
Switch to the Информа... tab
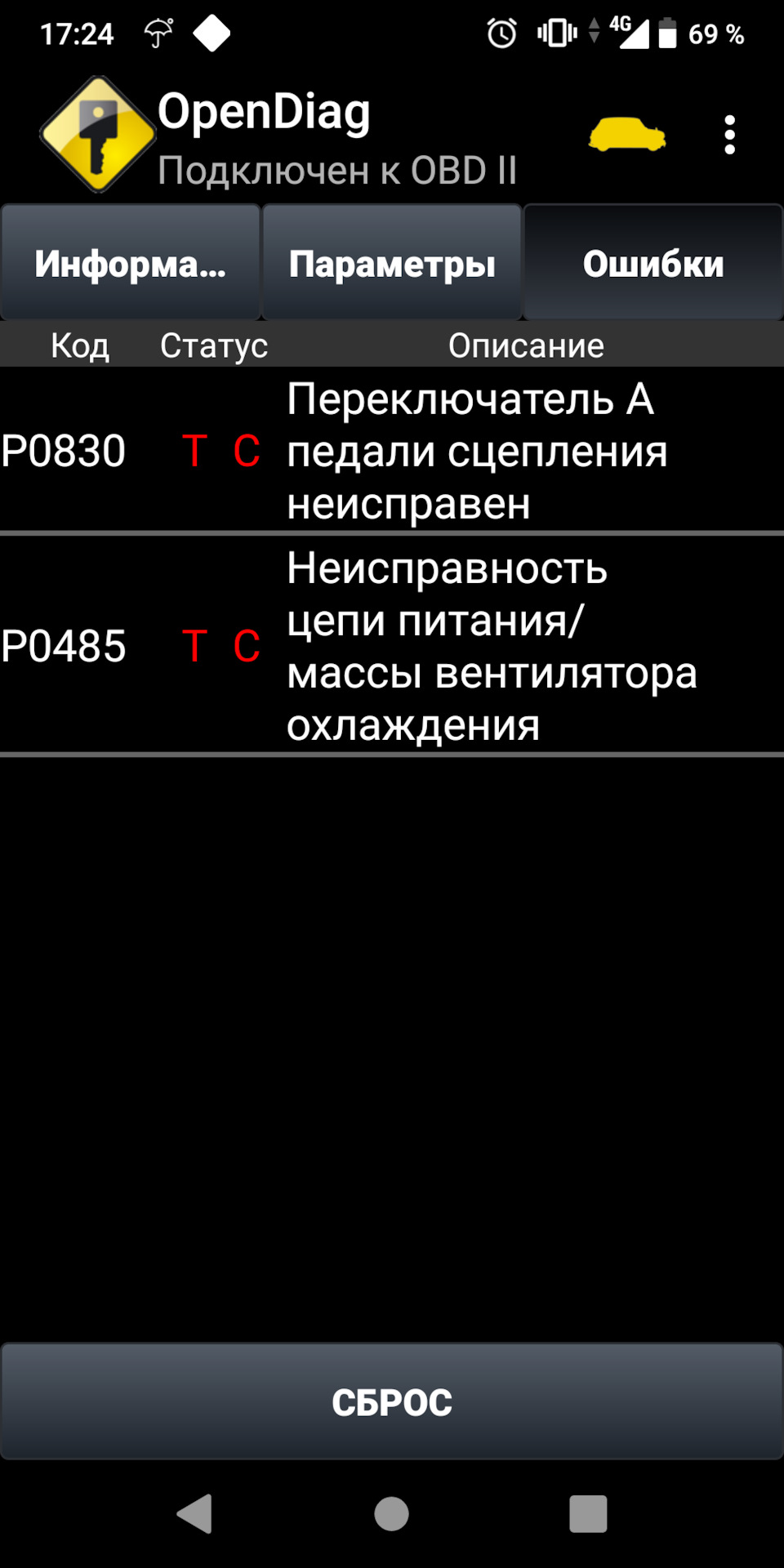(x=131, y=263)
